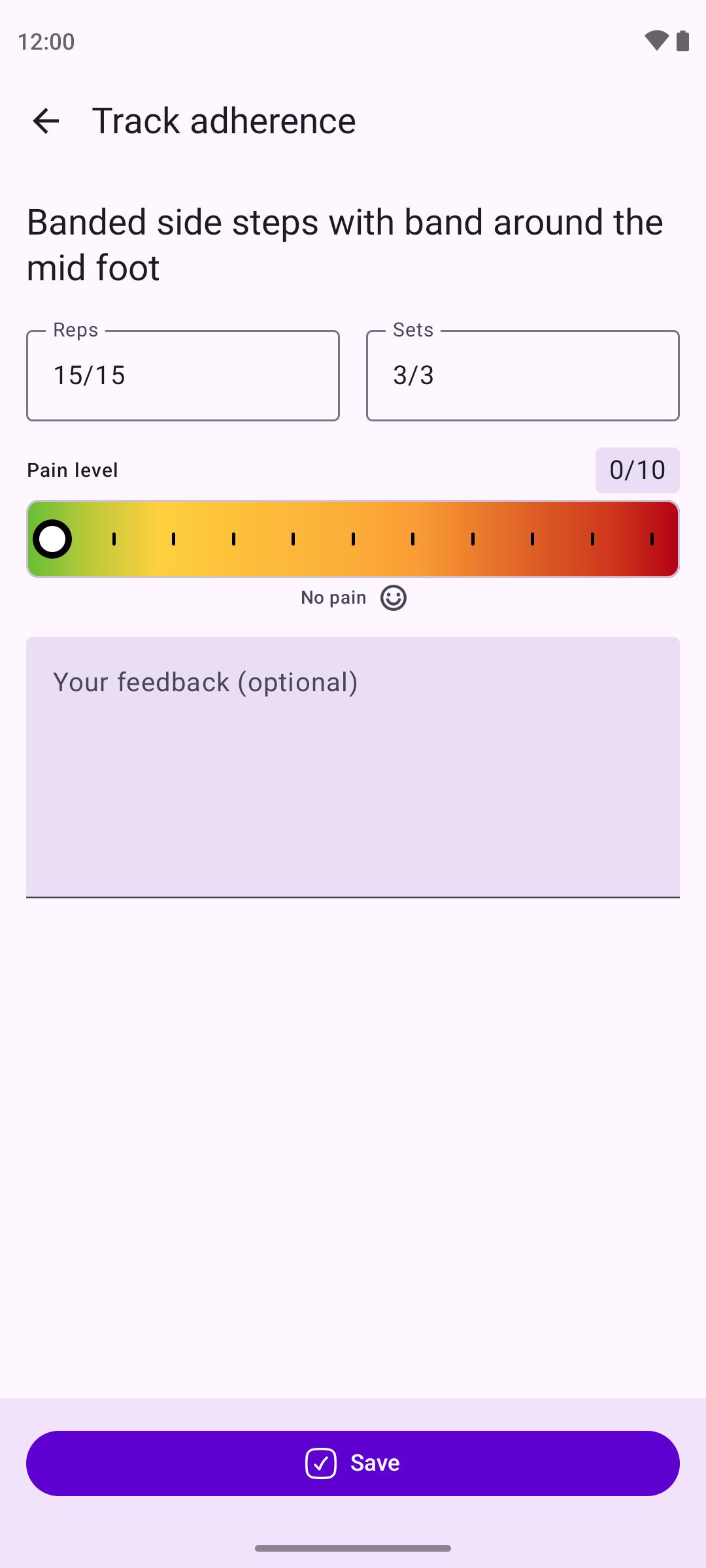Edit the Reps field
The image size is (706, 1568).
point(183,375)
